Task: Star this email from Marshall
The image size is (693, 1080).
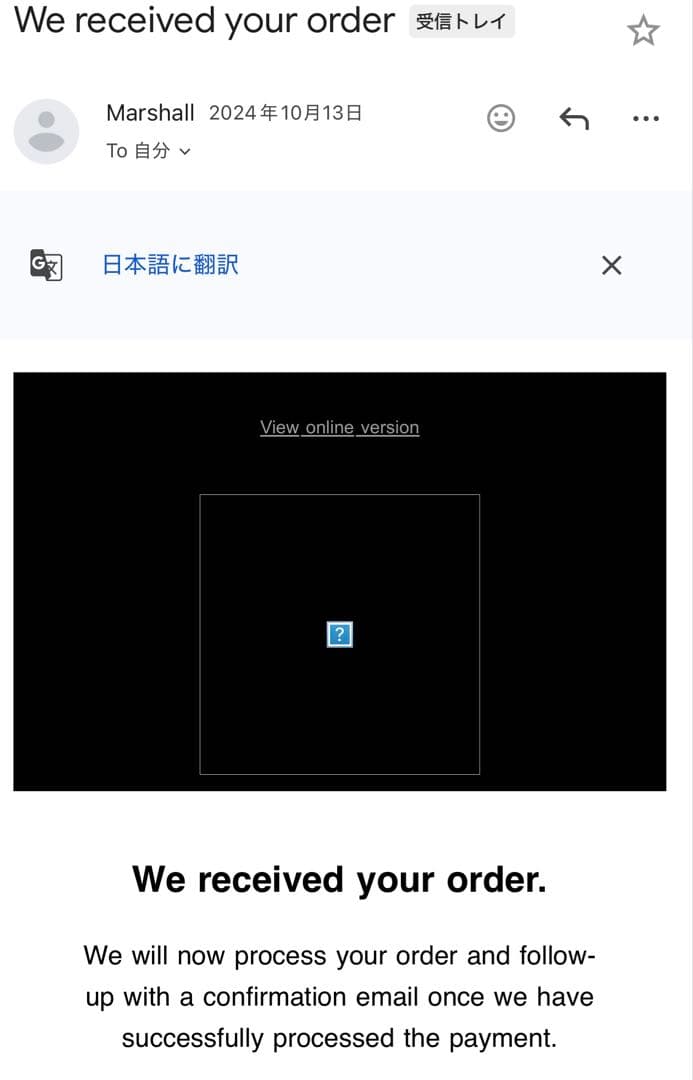Action: 643,31
